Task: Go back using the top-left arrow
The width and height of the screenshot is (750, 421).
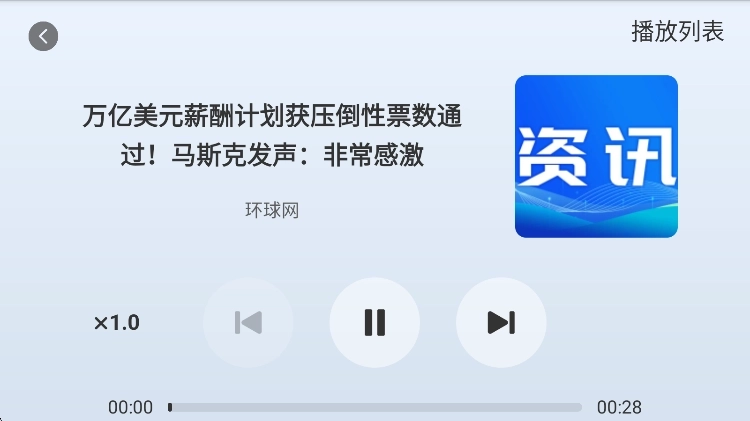Action: coord(43,36)
